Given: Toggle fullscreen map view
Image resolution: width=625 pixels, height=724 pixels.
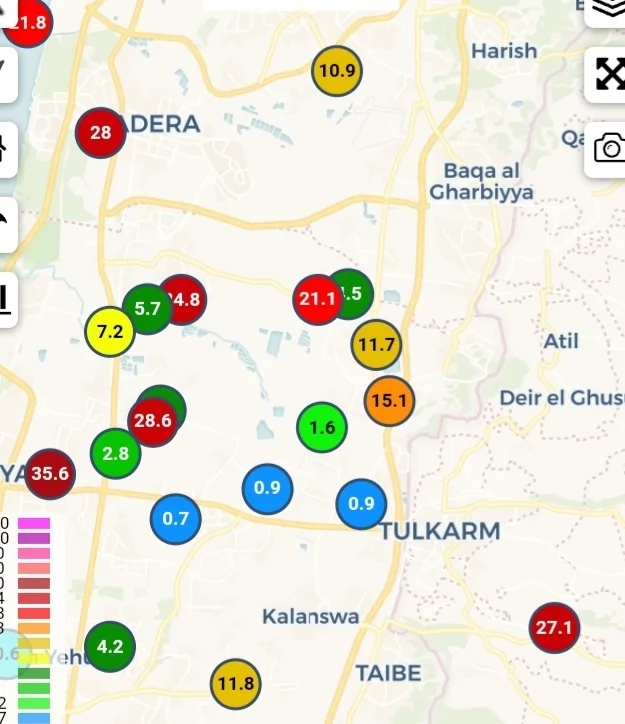Looking at the screenshot, I should [x=607, y=74].
